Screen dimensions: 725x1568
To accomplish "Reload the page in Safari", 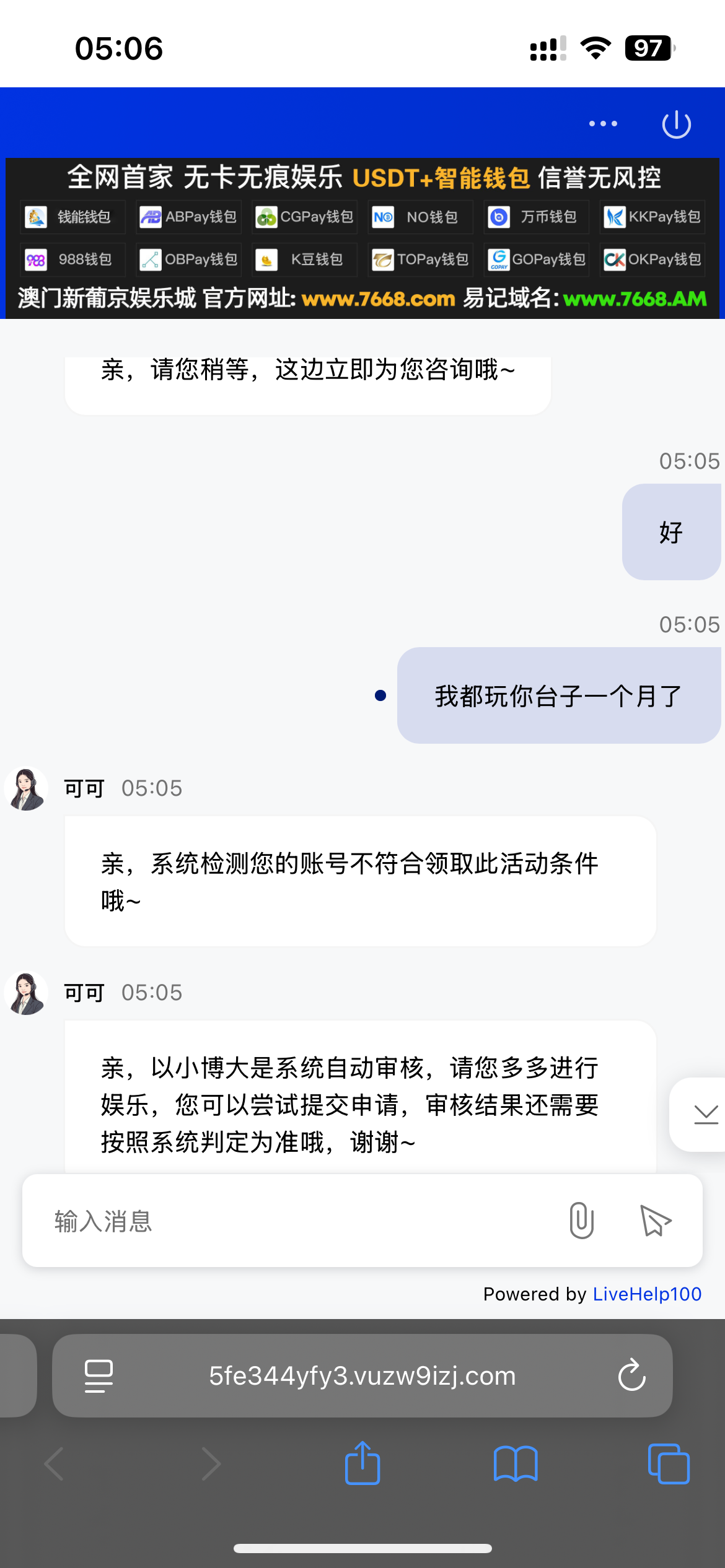I will coord(631,1375).
